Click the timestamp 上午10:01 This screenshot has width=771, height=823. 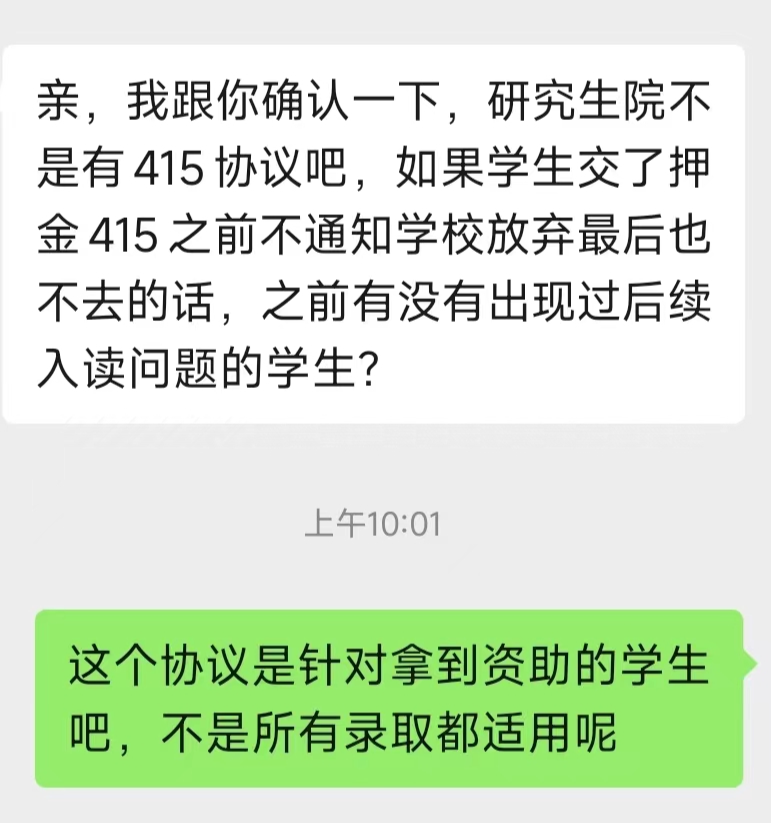click(372, 518)
